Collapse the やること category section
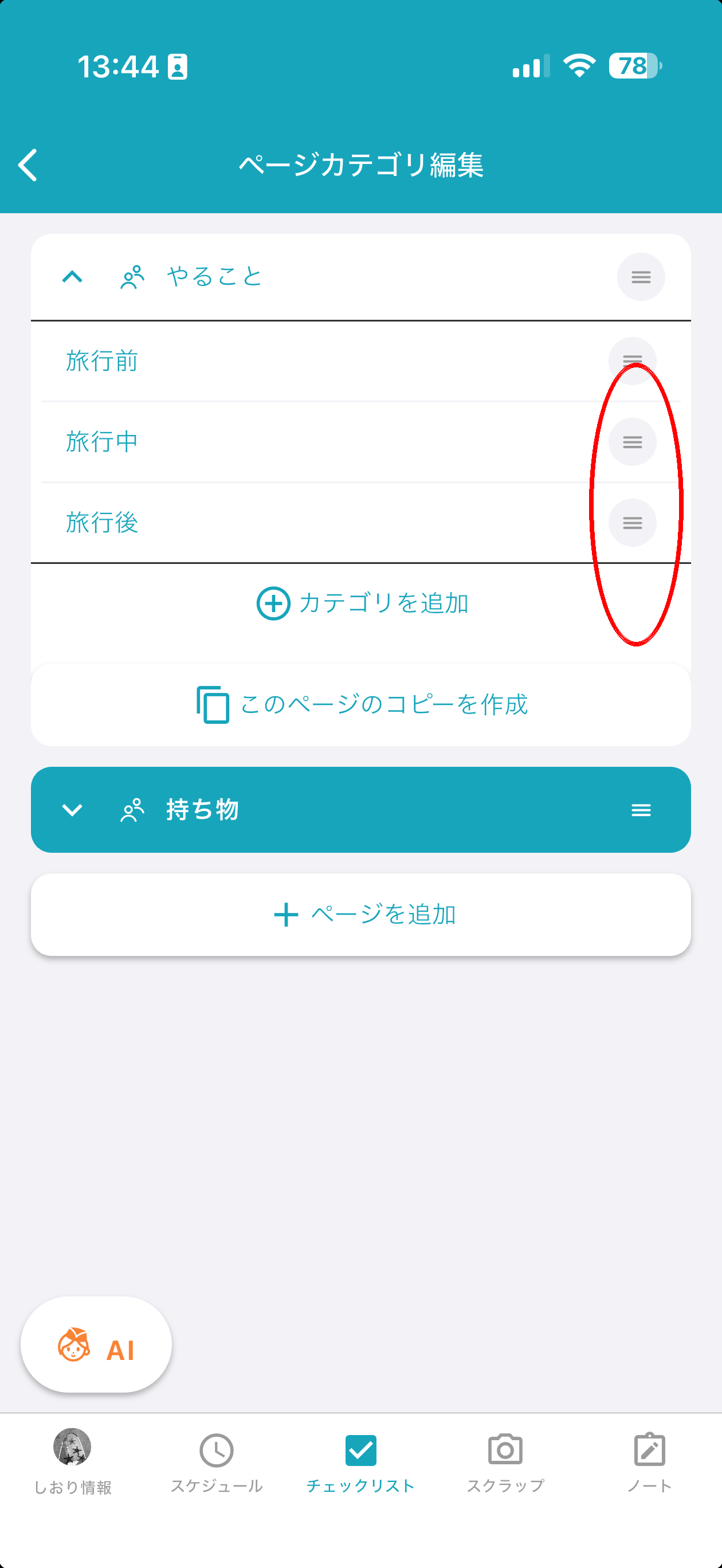Screen dimensions: 722x1568 point(72,277)
